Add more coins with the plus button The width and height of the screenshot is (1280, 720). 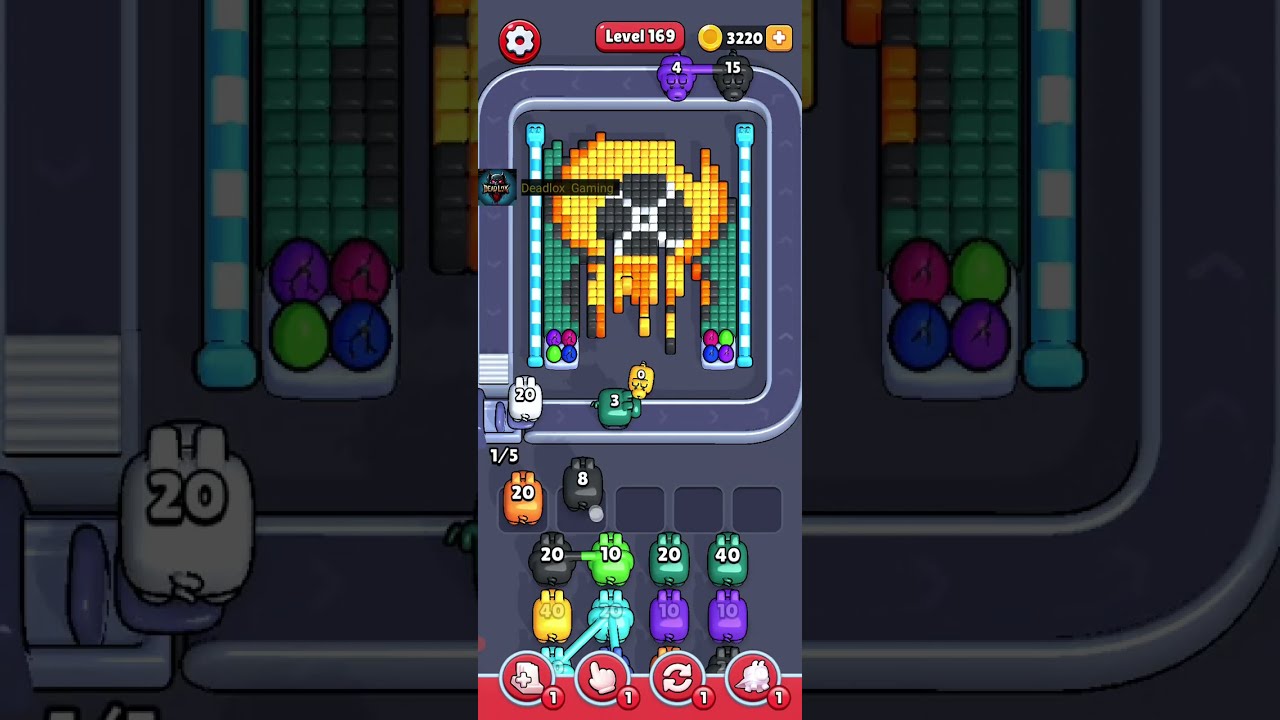(x=779, y=38)
